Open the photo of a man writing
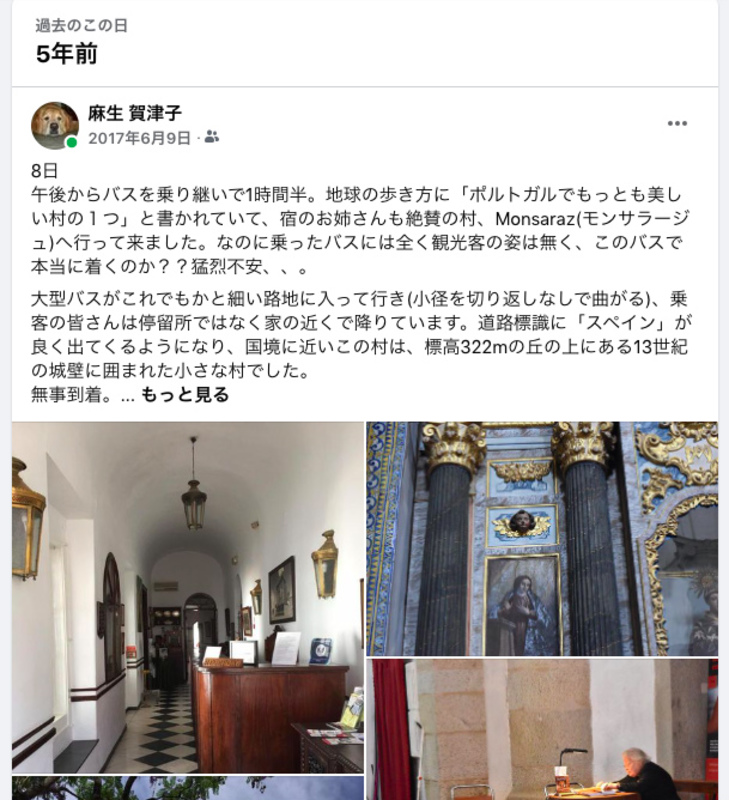 tap(542, 729)
